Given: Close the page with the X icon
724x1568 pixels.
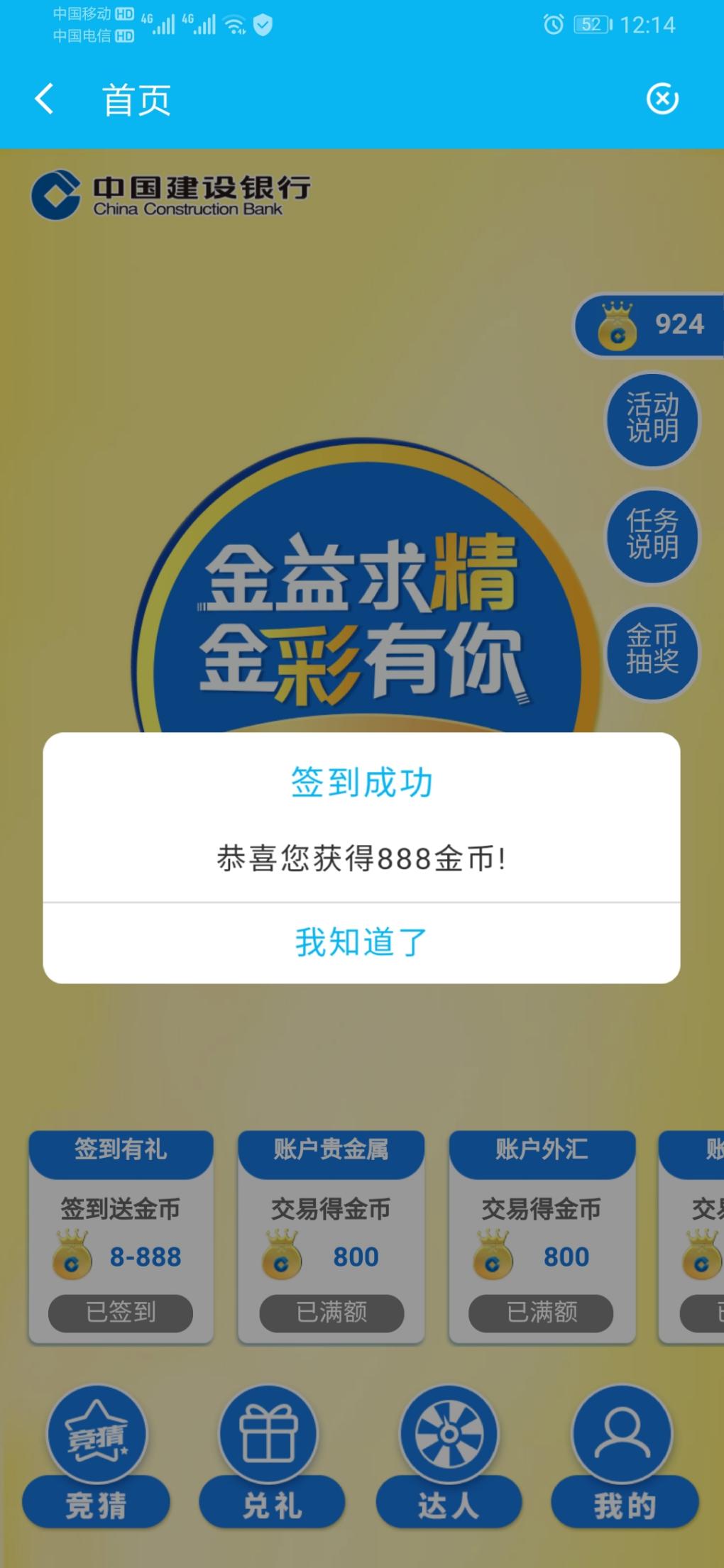Looking at the screenshot, I should coord(662,99).
